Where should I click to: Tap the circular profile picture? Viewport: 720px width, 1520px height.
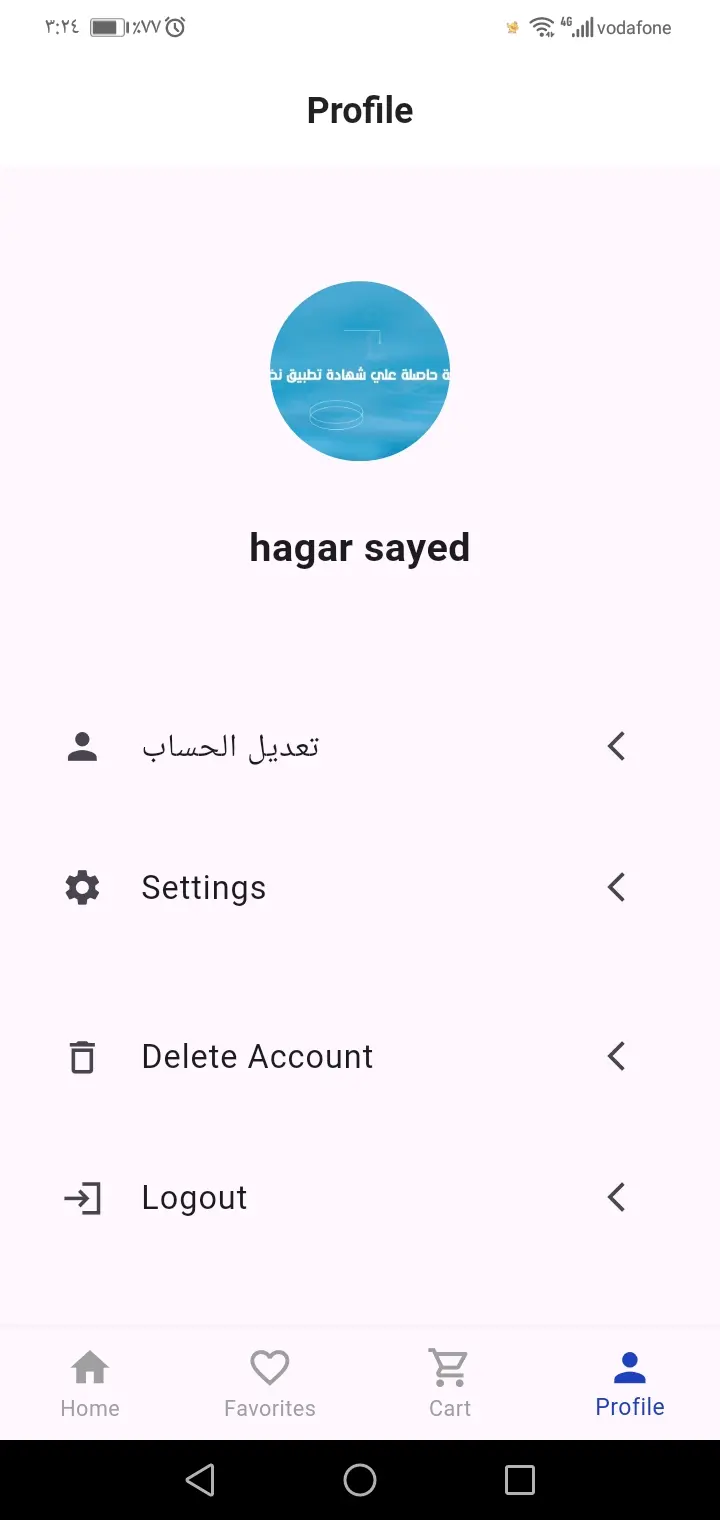360,371
